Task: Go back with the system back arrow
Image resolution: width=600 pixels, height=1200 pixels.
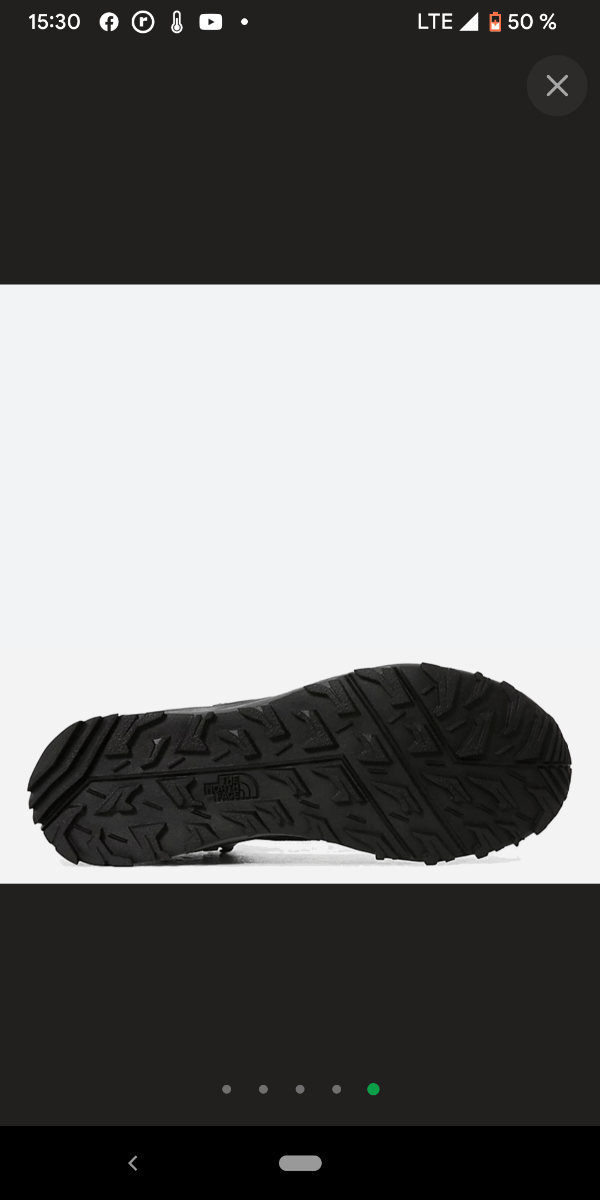Action: point(133,1163)
